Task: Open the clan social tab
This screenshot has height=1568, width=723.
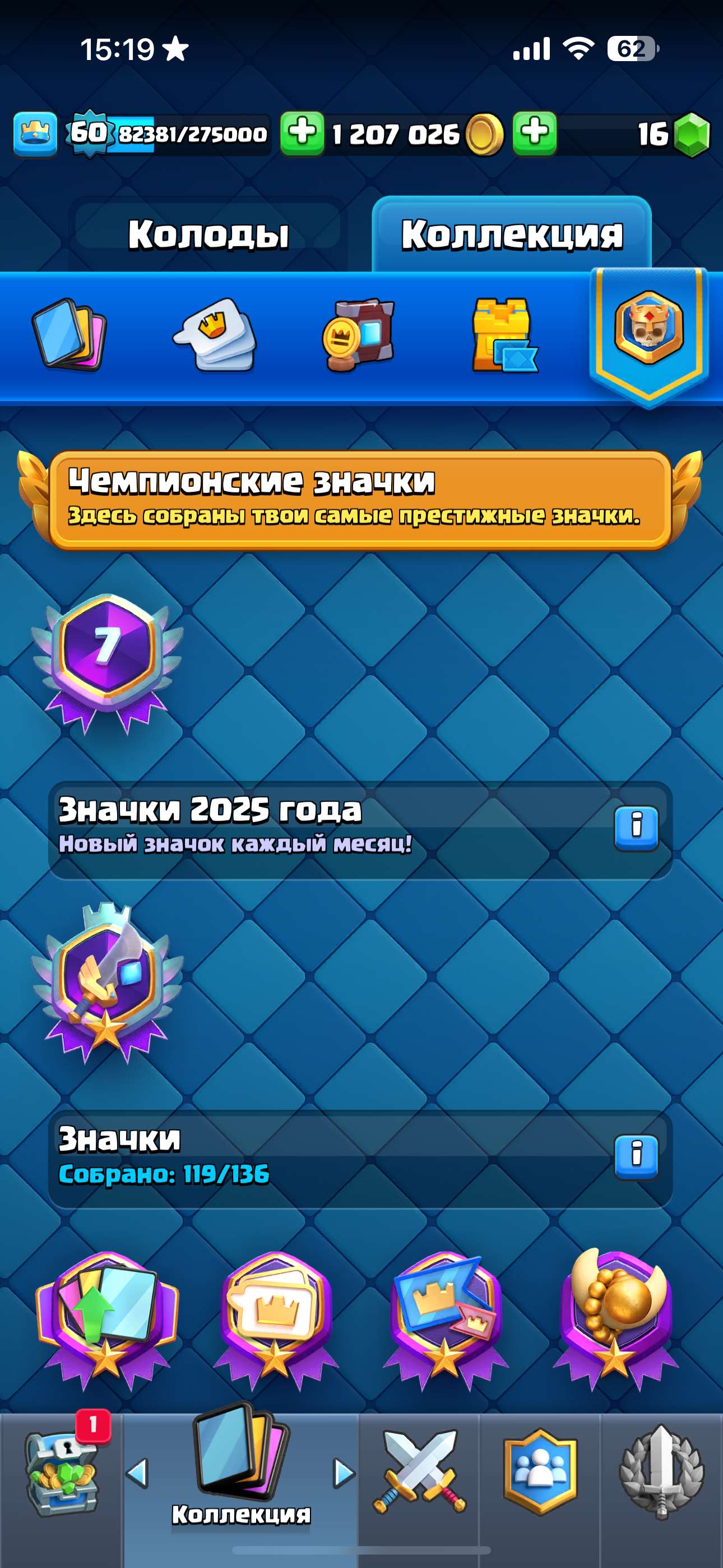Action: point(540,1473)
